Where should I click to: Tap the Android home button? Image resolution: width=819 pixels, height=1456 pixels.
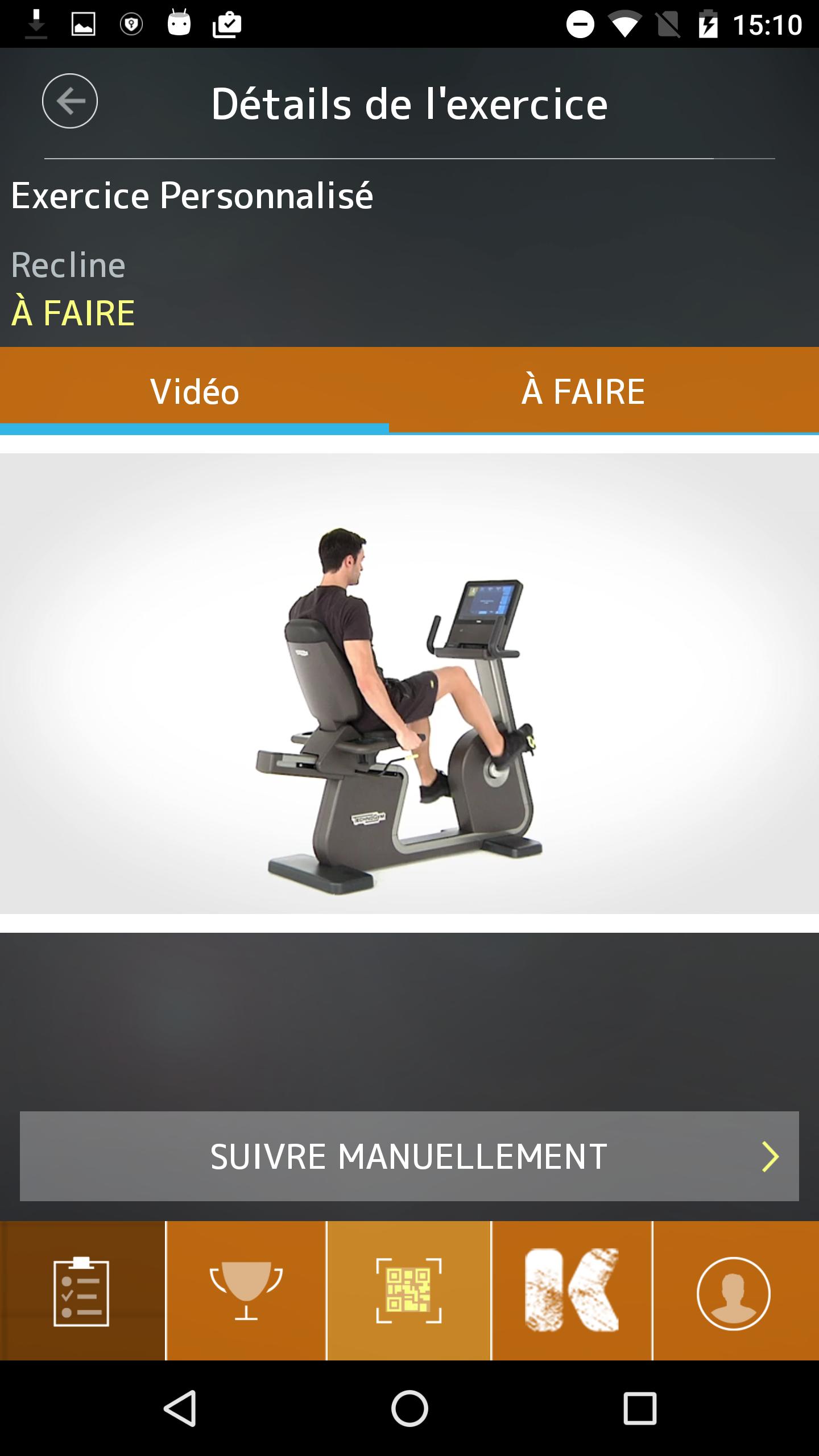(x=409, y=1409)
